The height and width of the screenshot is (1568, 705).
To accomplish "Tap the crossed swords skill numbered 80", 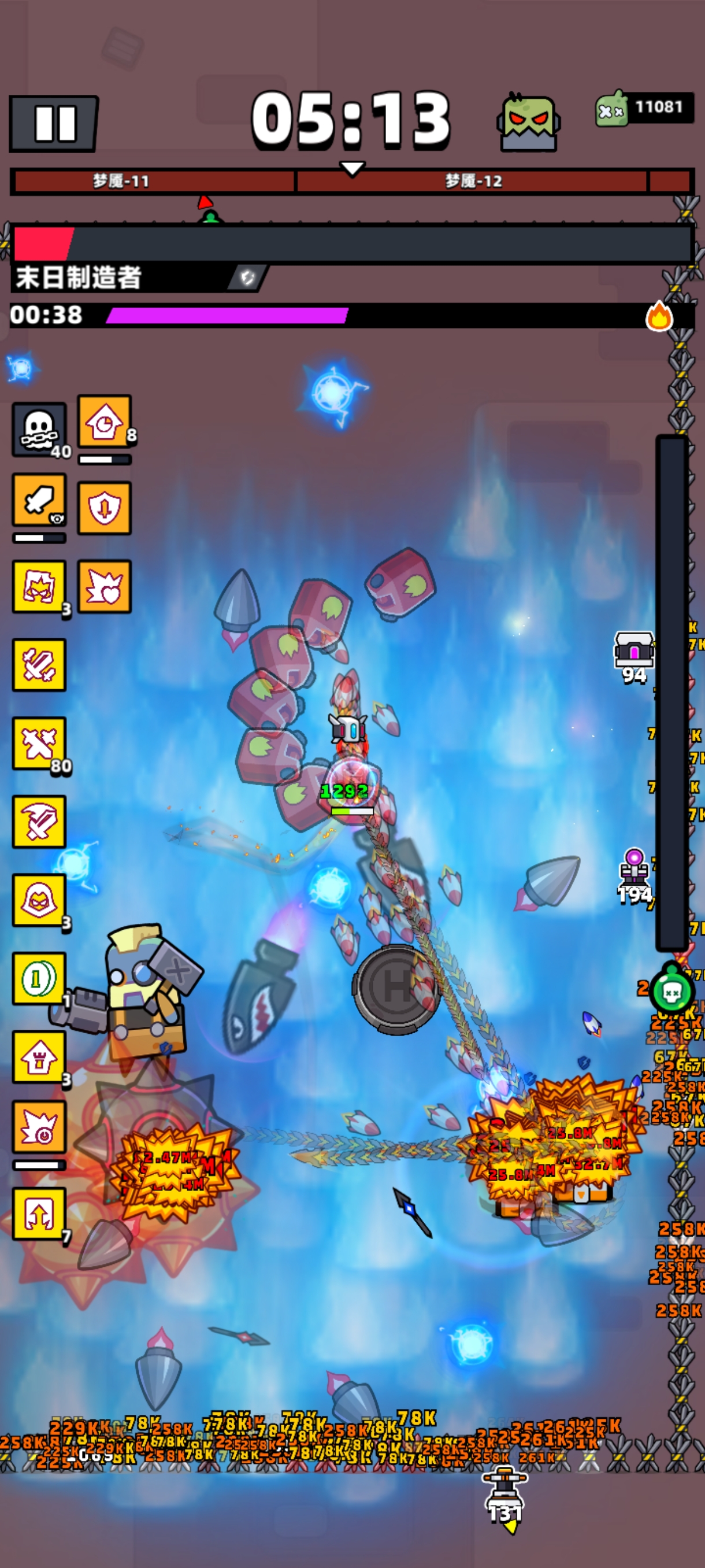I will coord(39,743).
